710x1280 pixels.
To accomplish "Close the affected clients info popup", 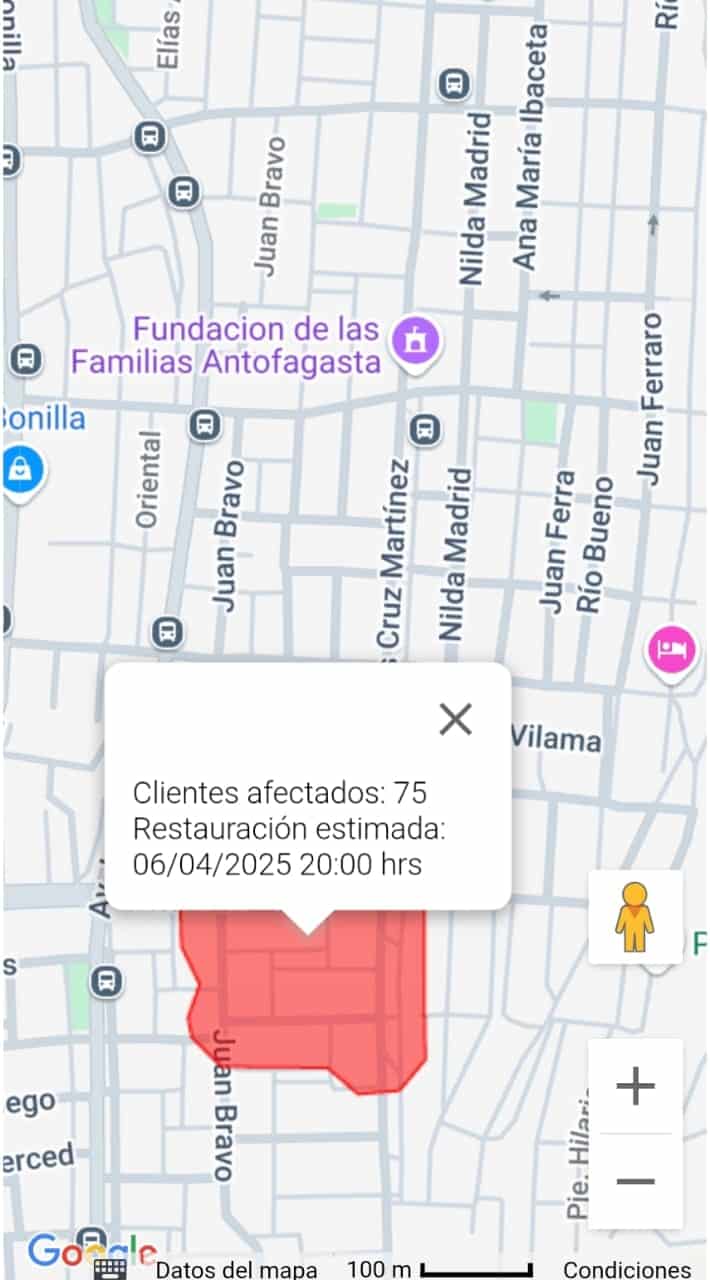I will tap(455, 719).
